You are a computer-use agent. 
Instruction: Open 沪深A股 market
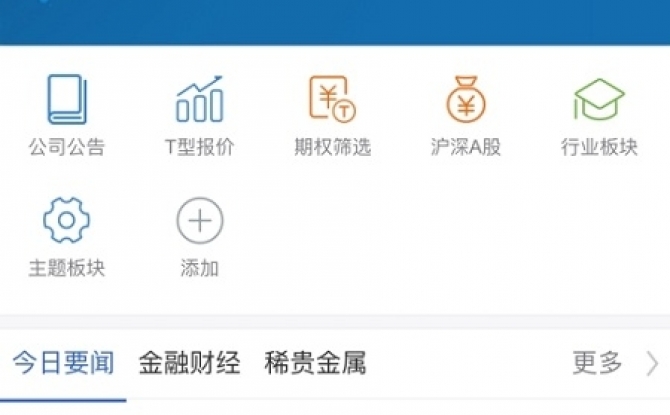click(466, 115)
